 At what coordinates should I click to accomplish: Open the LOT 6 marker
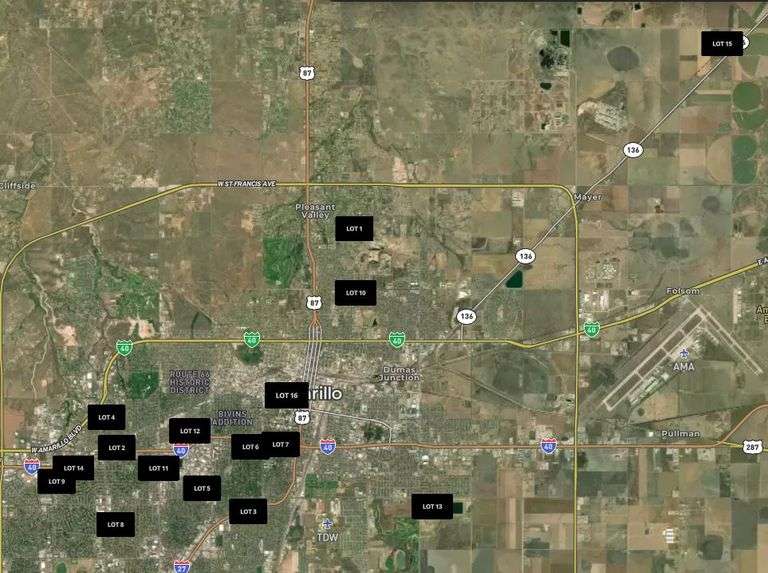(x=249, y=447)
